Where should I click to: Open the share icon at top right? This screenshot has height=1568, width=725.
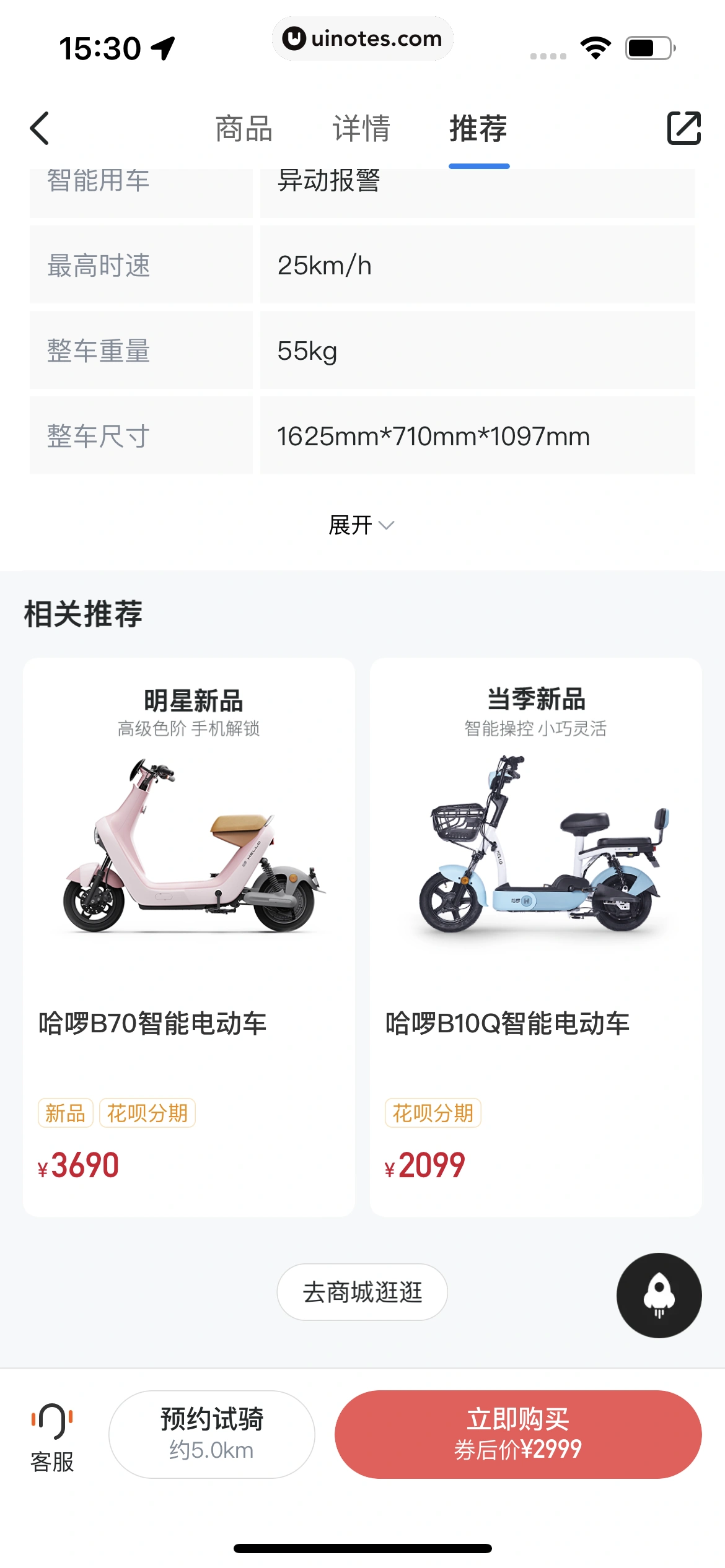coord(683,129)
